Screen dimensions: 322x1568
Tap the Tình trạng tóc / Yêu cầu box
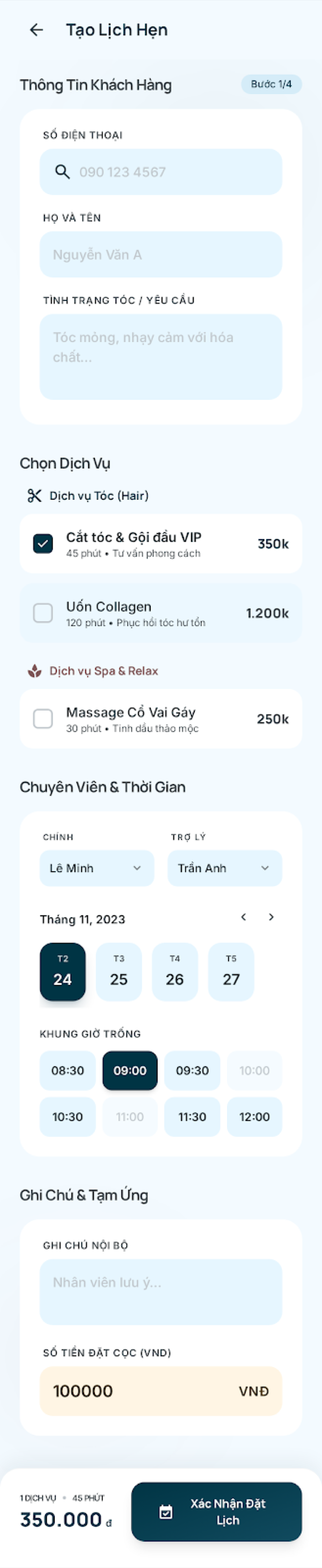(161, 357)
